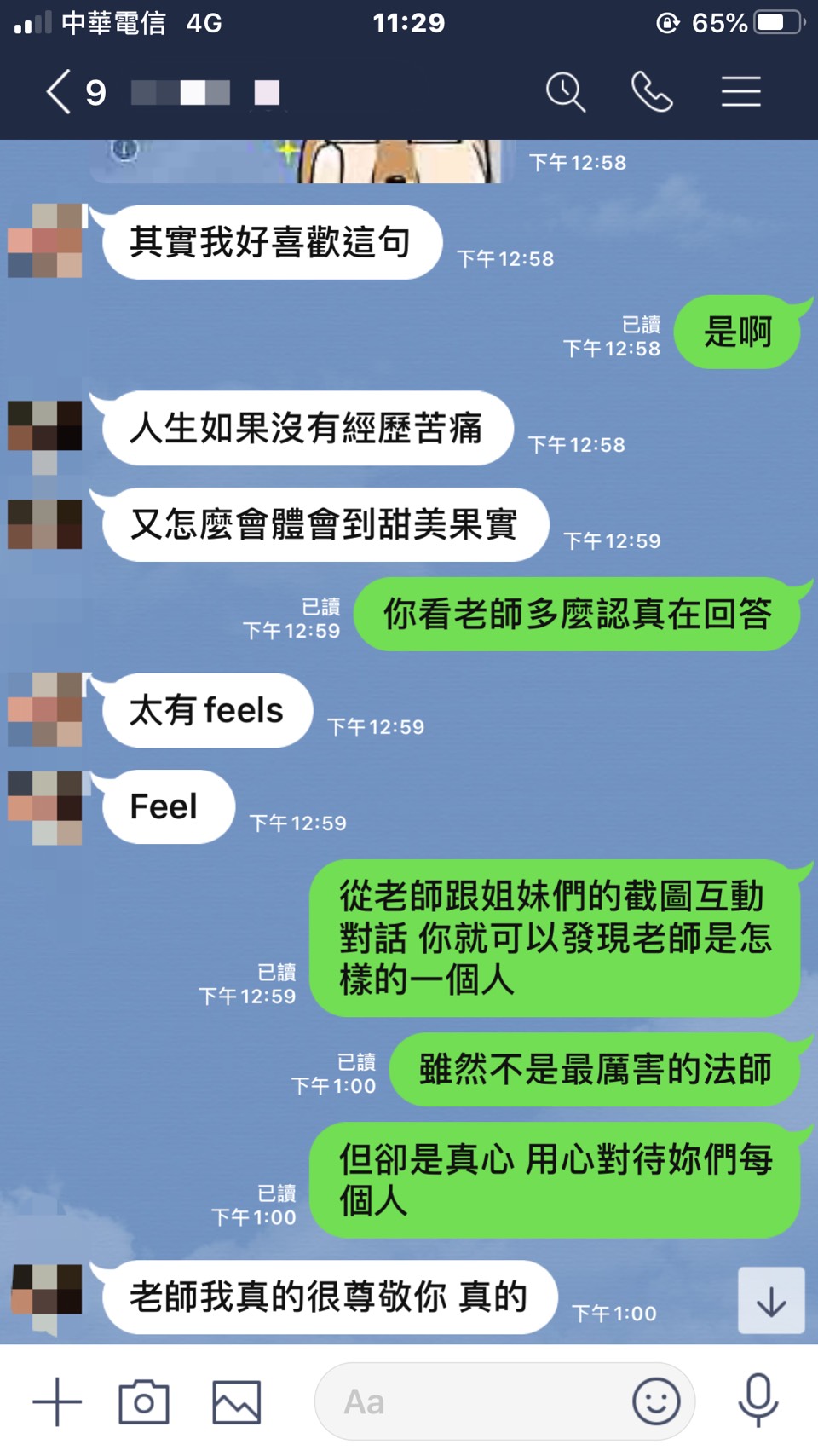This screenshot has height=1456, width=818.
Task: Open the photo gallery picker
Action: (236, 1402)
